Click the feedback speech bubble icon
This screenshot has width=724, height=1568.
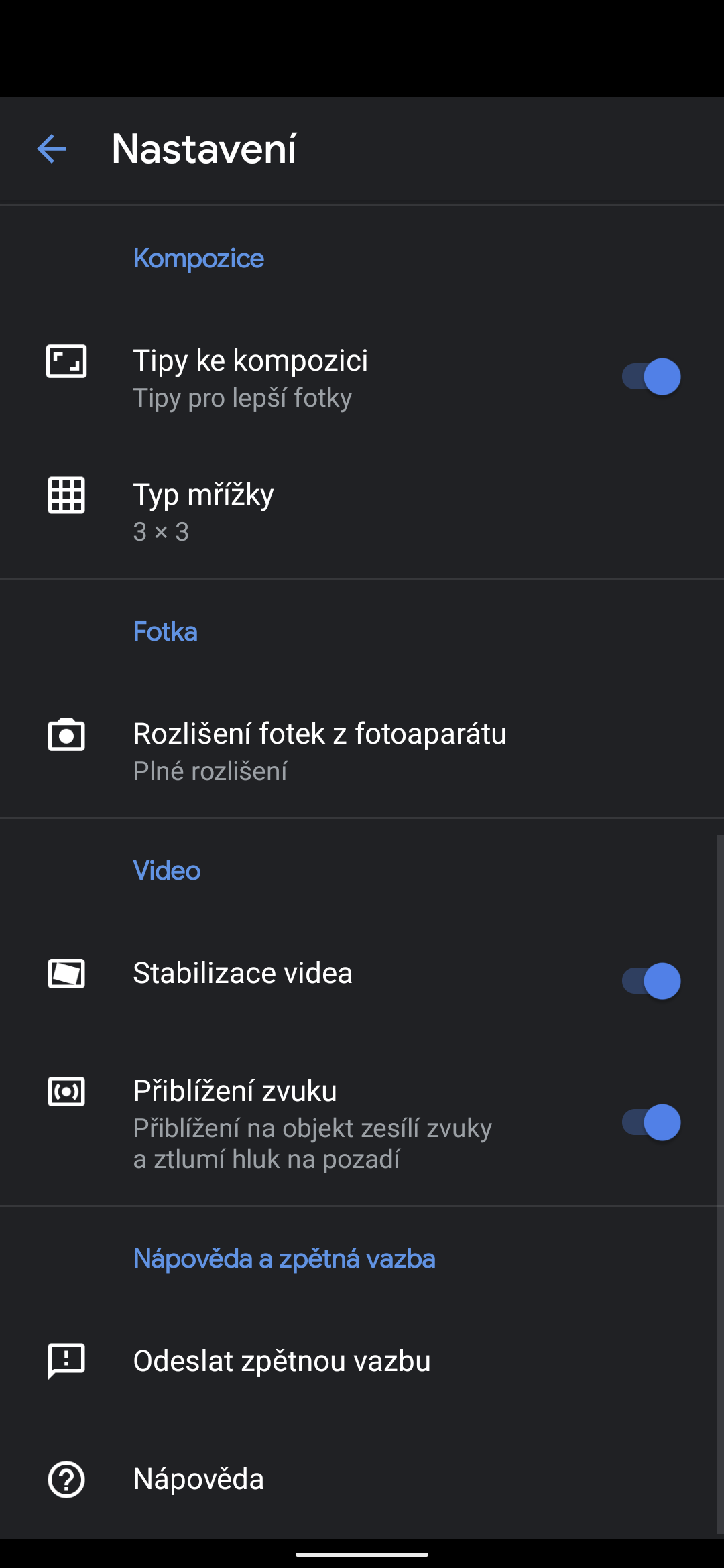tap(66, 1360)
